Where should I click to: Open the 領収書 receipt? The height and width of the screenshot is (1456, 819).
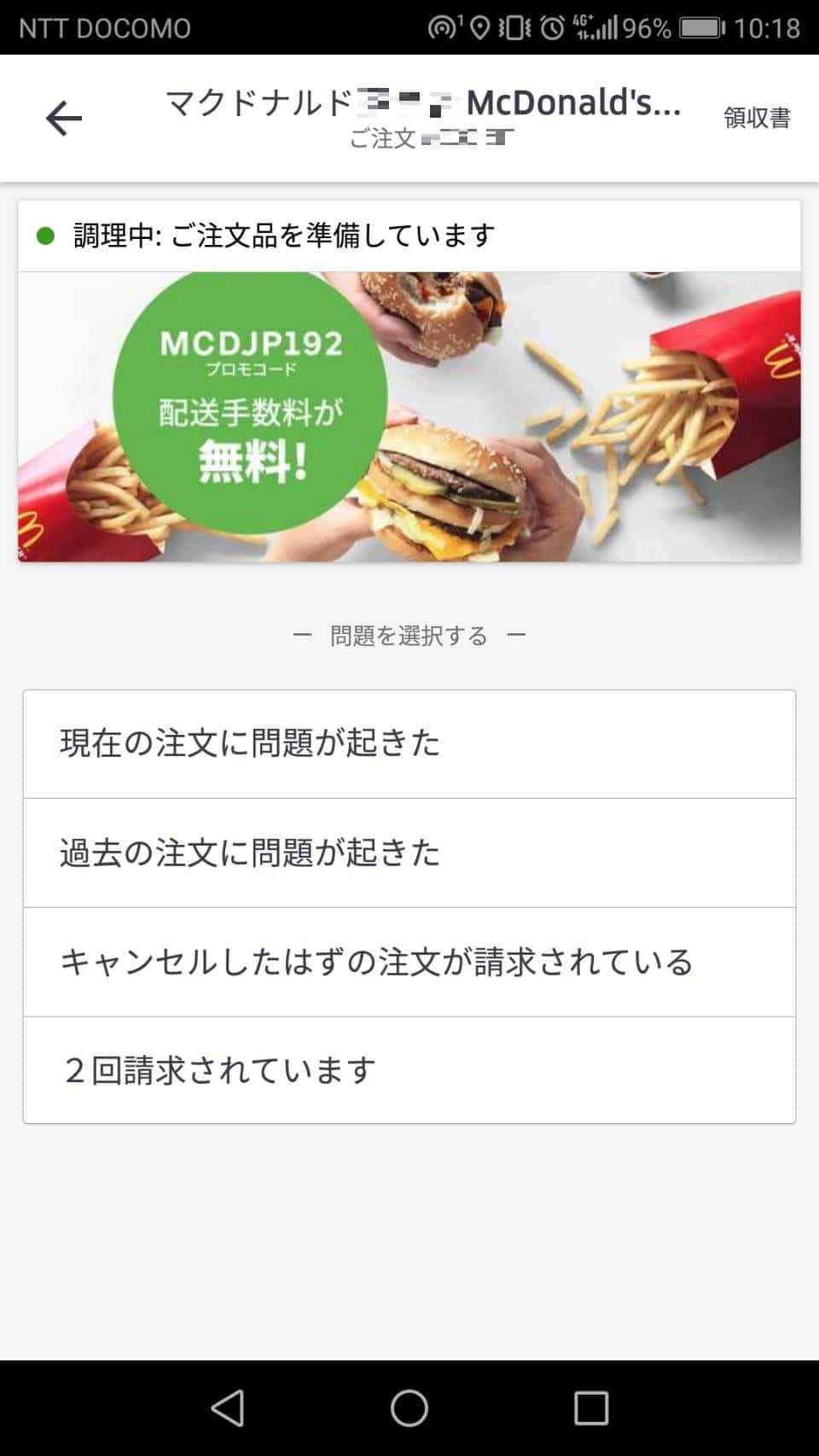point(757,118)
